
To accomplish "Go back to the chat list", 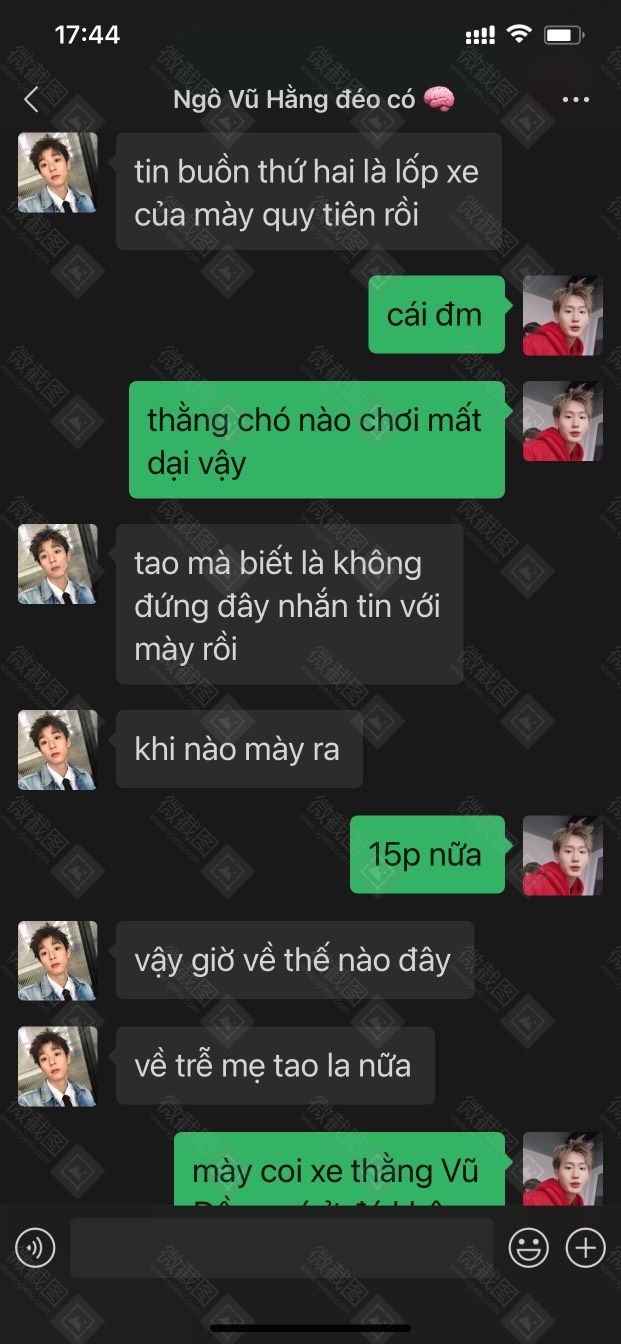I will point(31,99).
